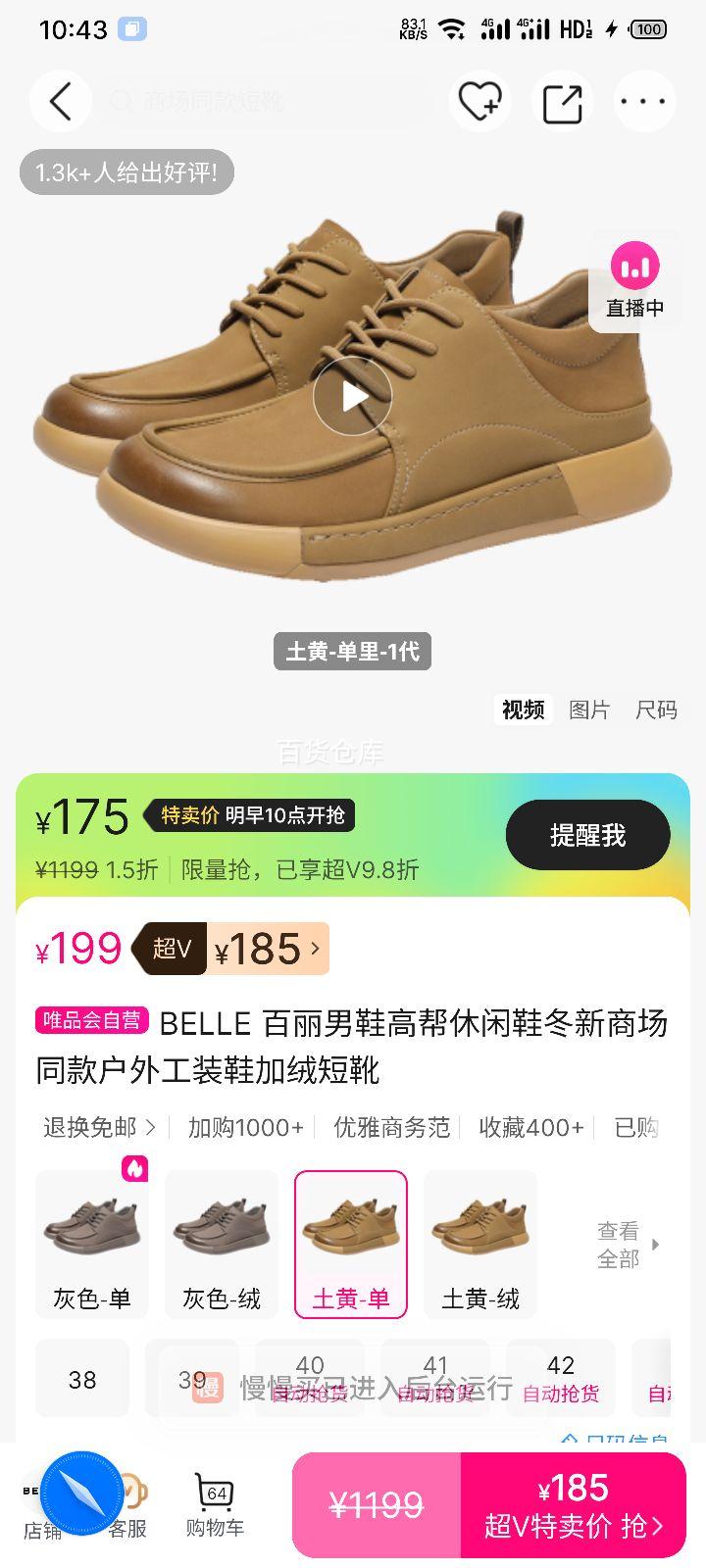Image resolution: width=706 pixels, height=1568 pixels.
Task: Open the more options ellipsis icon
Action: click(x=644, y=101)
